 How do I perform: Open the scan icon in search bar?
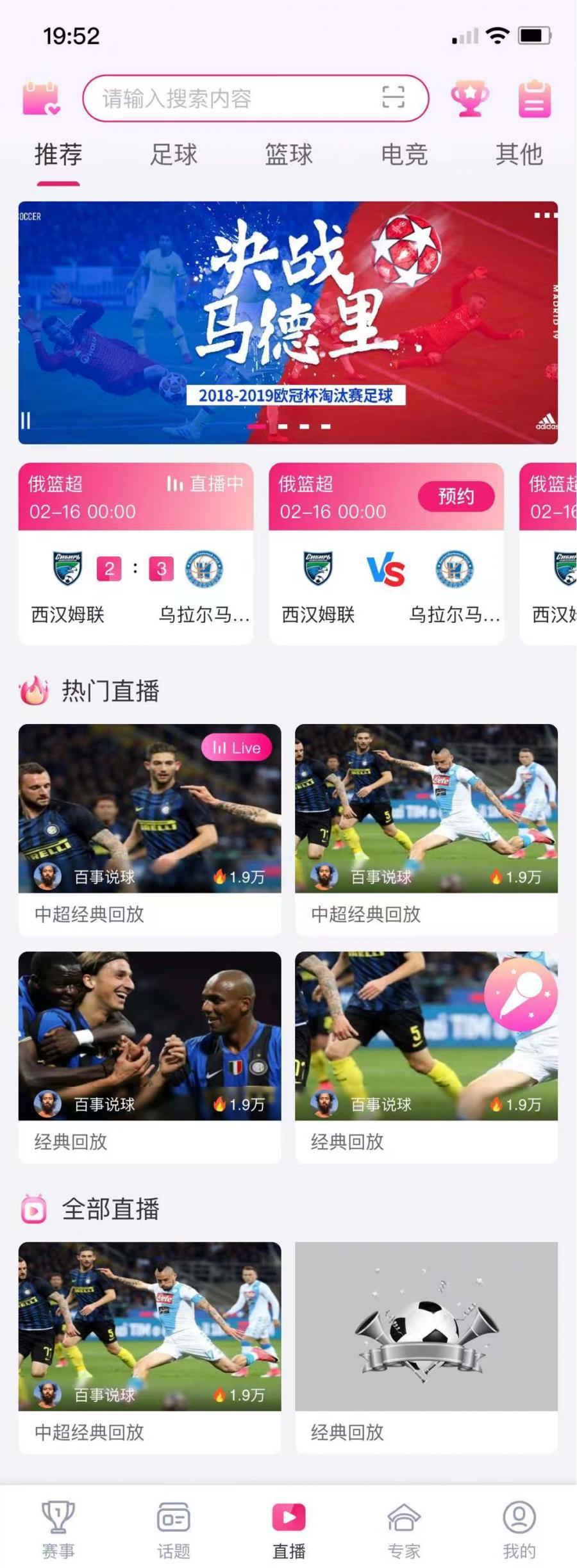coord(393,98)
